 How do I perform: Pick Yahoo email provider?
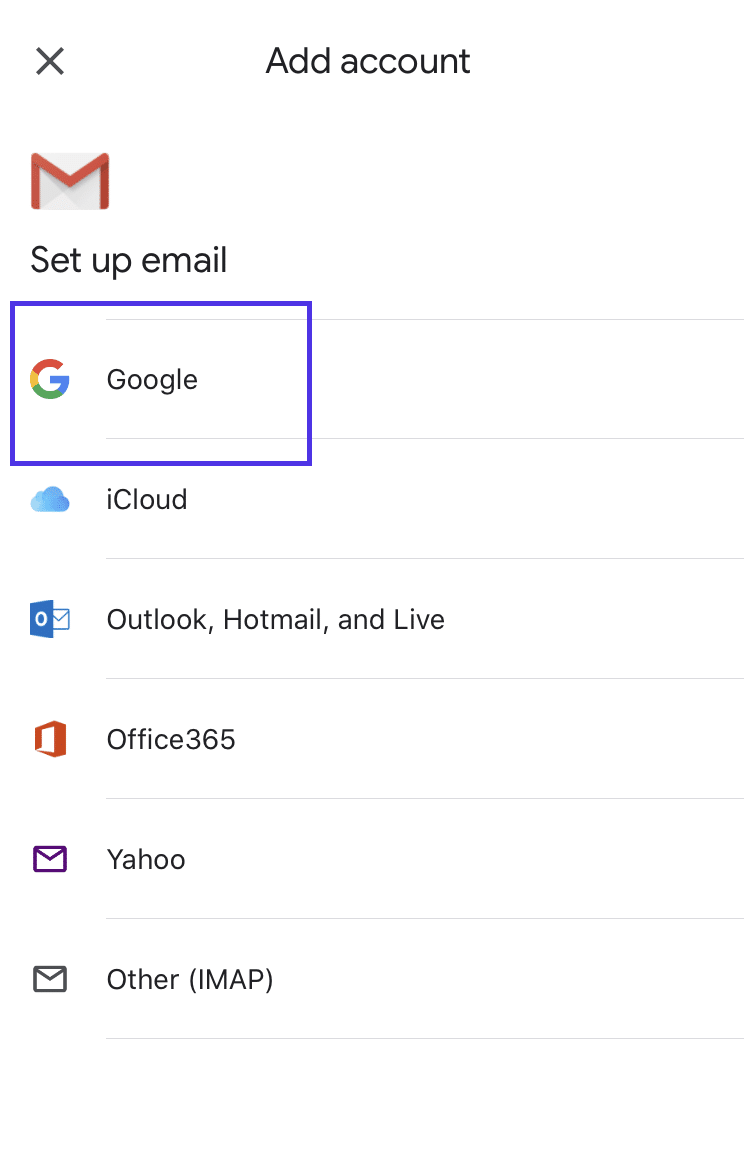[x=146, y=859]
